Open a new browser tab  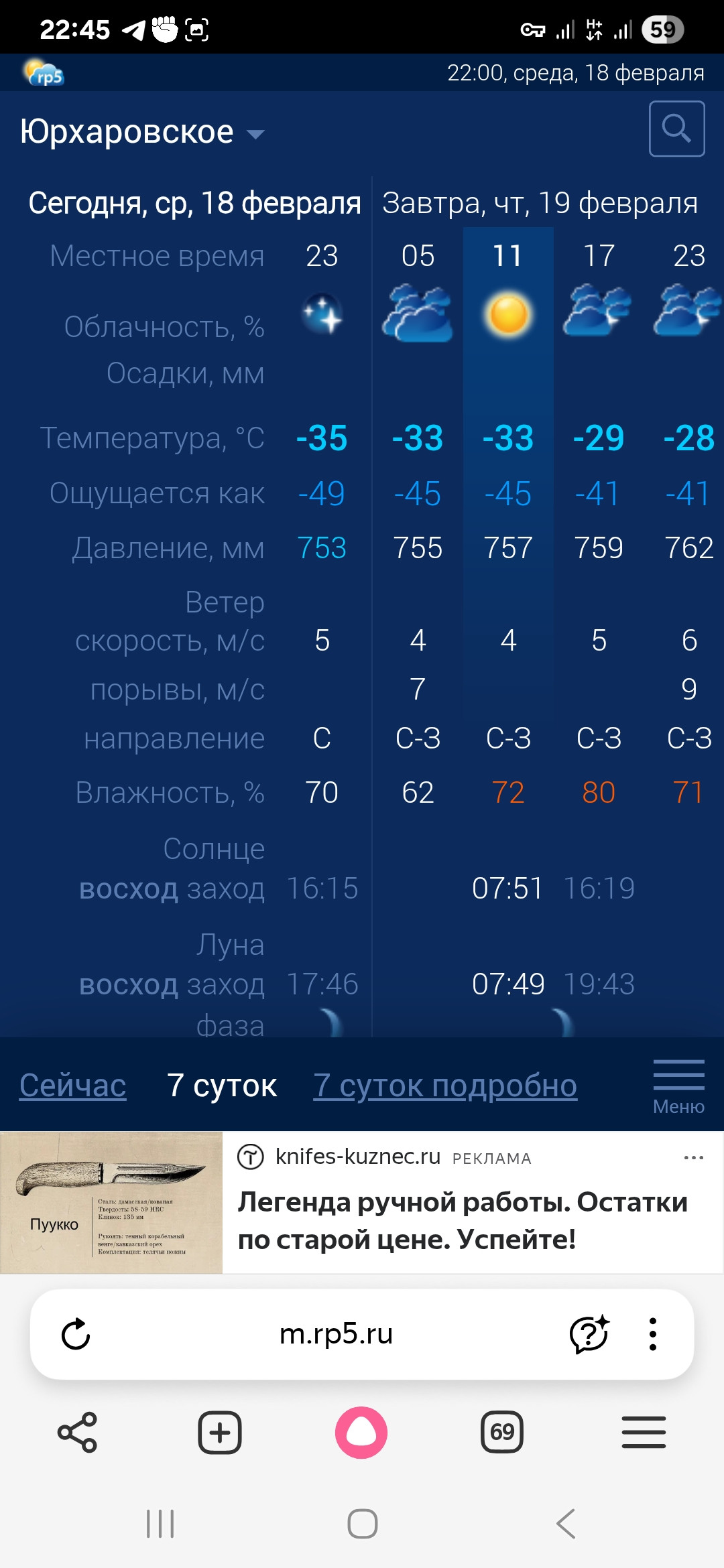tap(219, 1433)
